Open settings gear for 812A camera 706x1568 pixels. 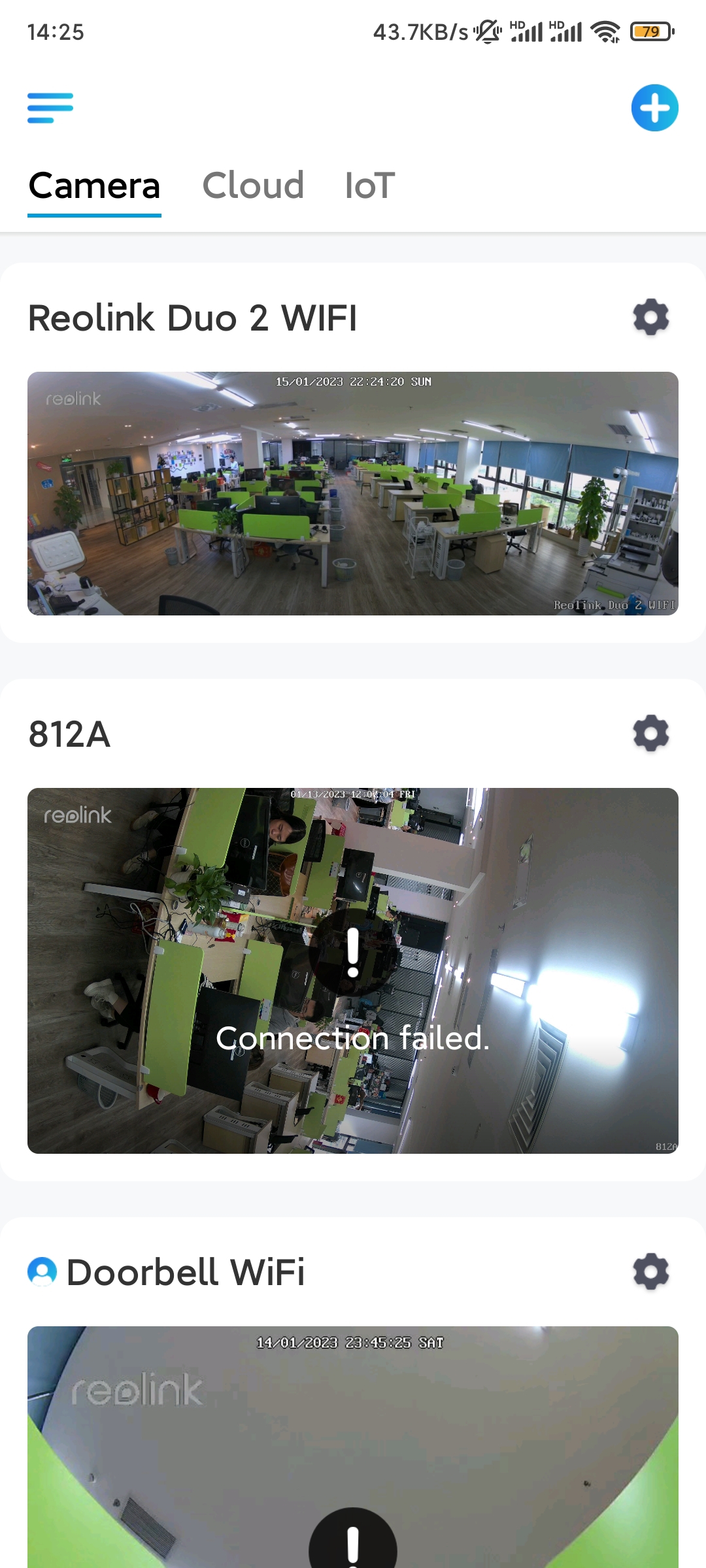651,734
